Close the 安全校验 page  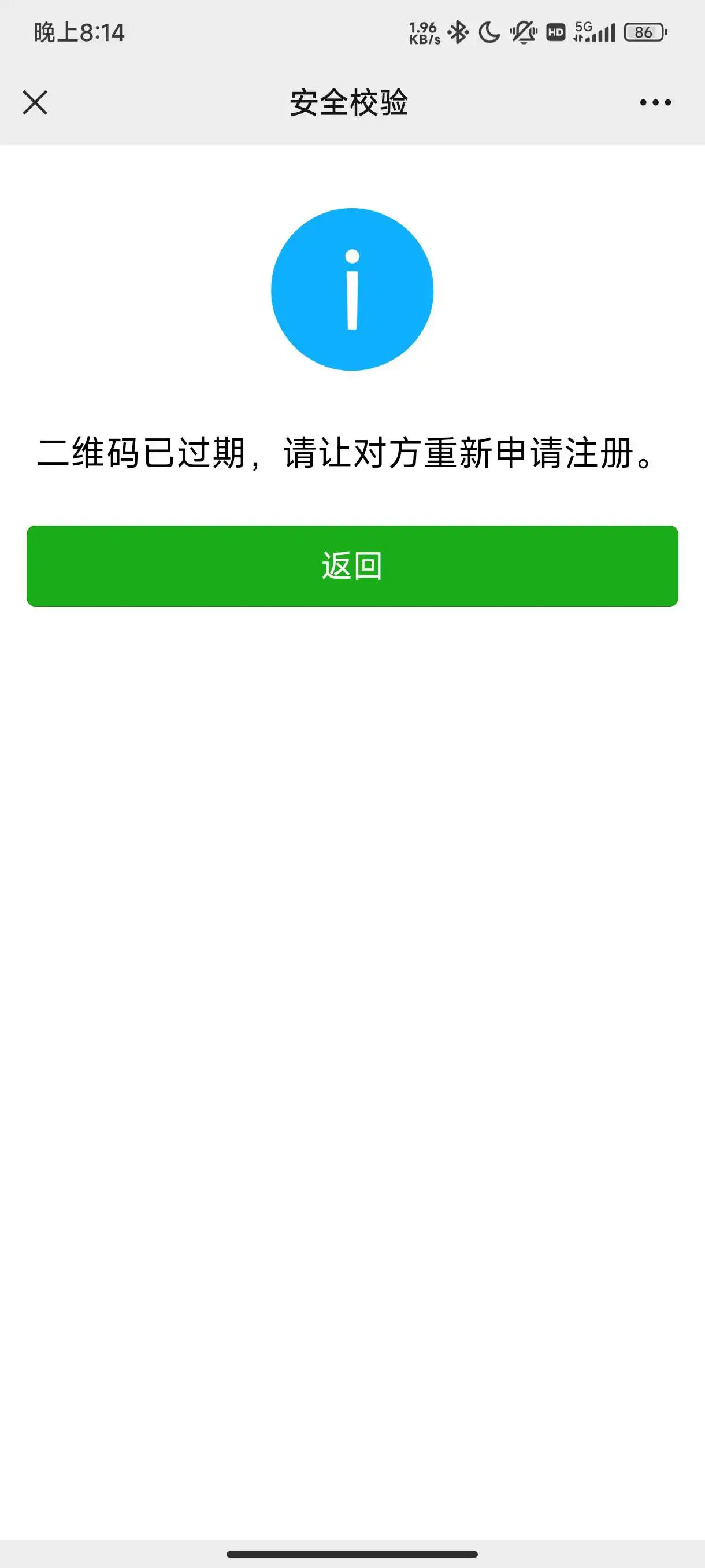[35, 102]
